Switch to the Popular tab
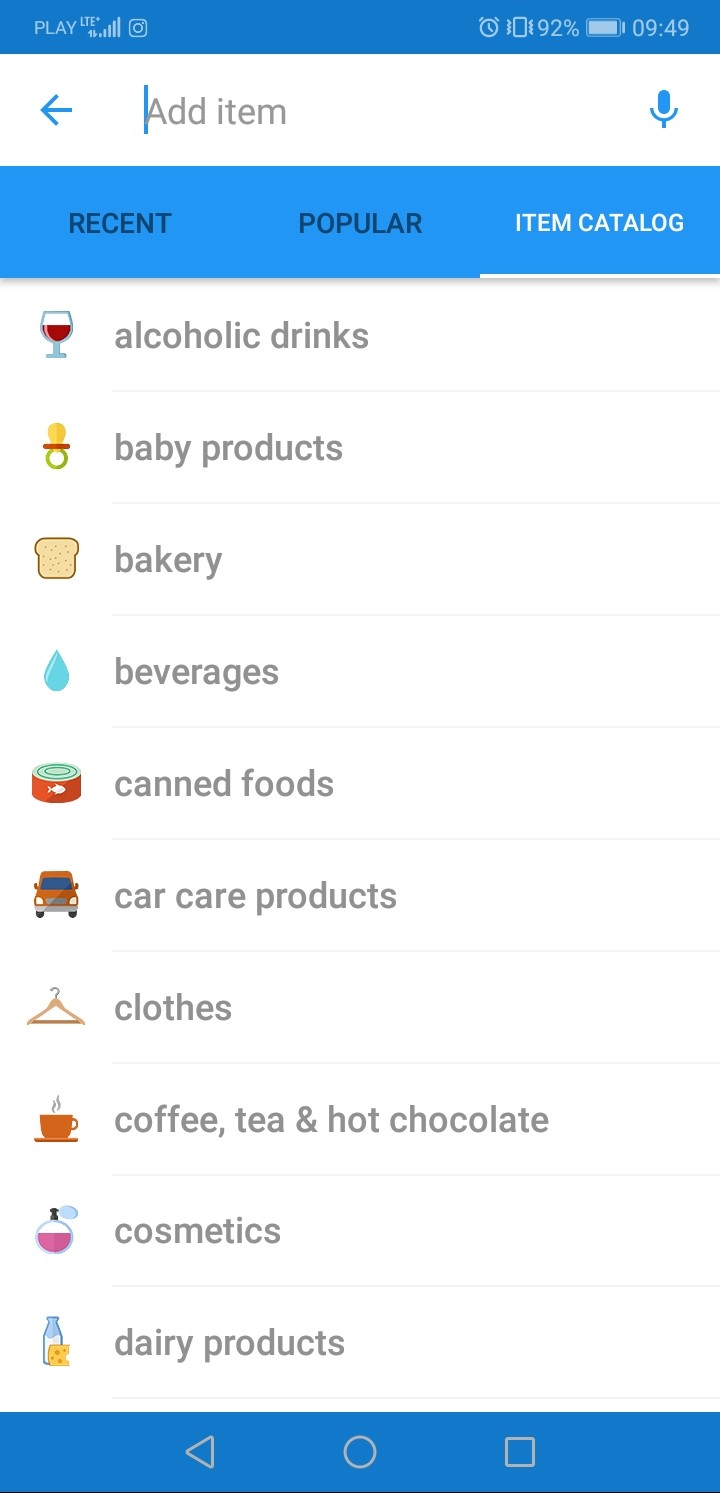This screenshot has width=720, height=1493. tap(360, 223)
